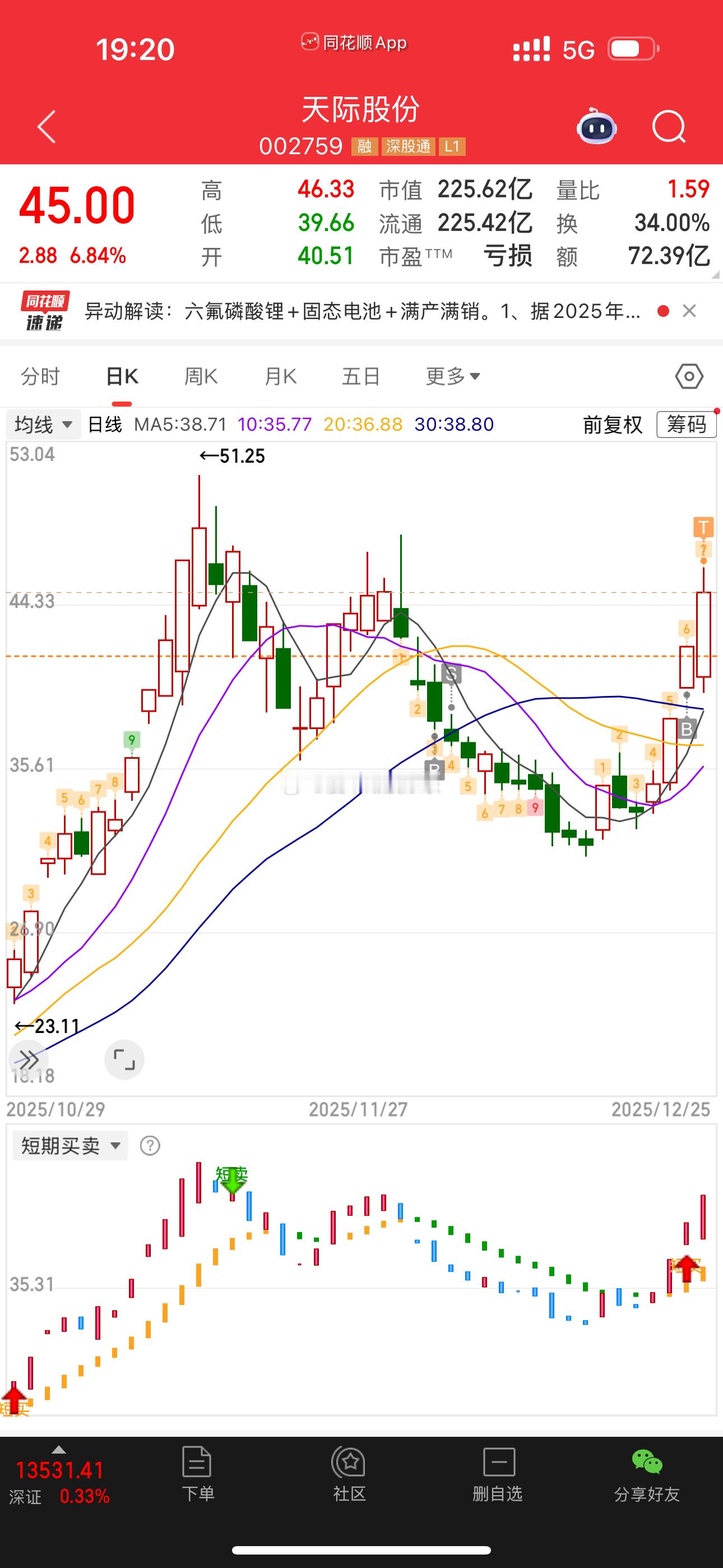Go back using the top-left arrow

pyautogui.click(x=47, y=127)
